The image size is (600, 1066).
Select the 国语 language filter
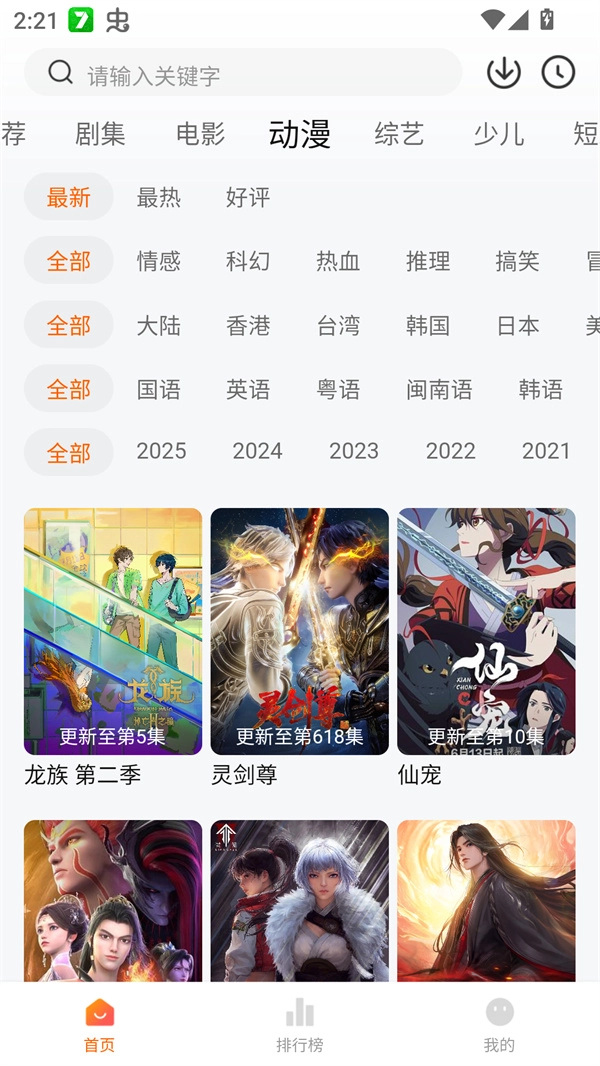click(x=159, y=389)
